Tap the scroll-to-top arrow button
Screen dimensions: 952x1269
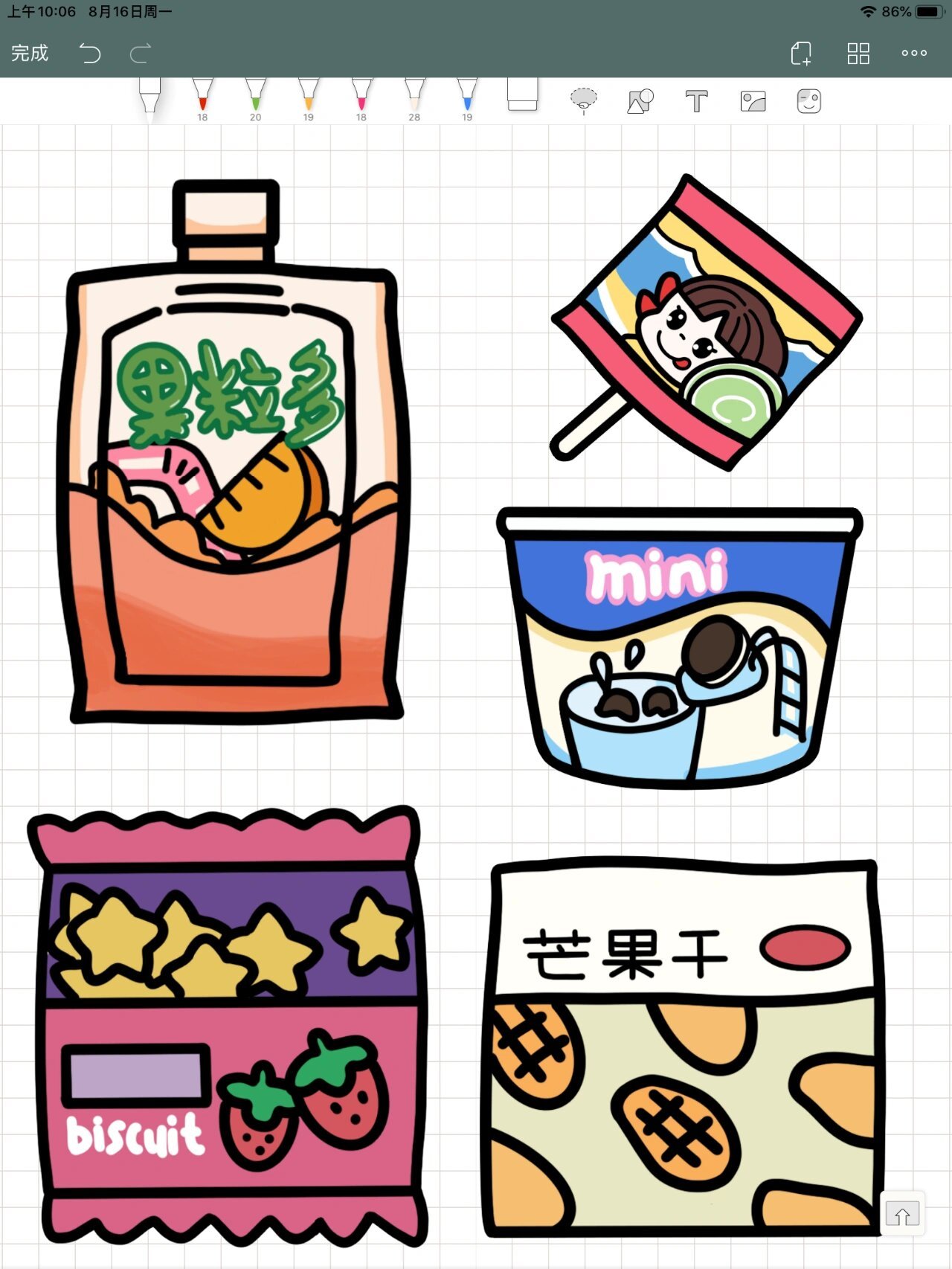[902, 1215]
